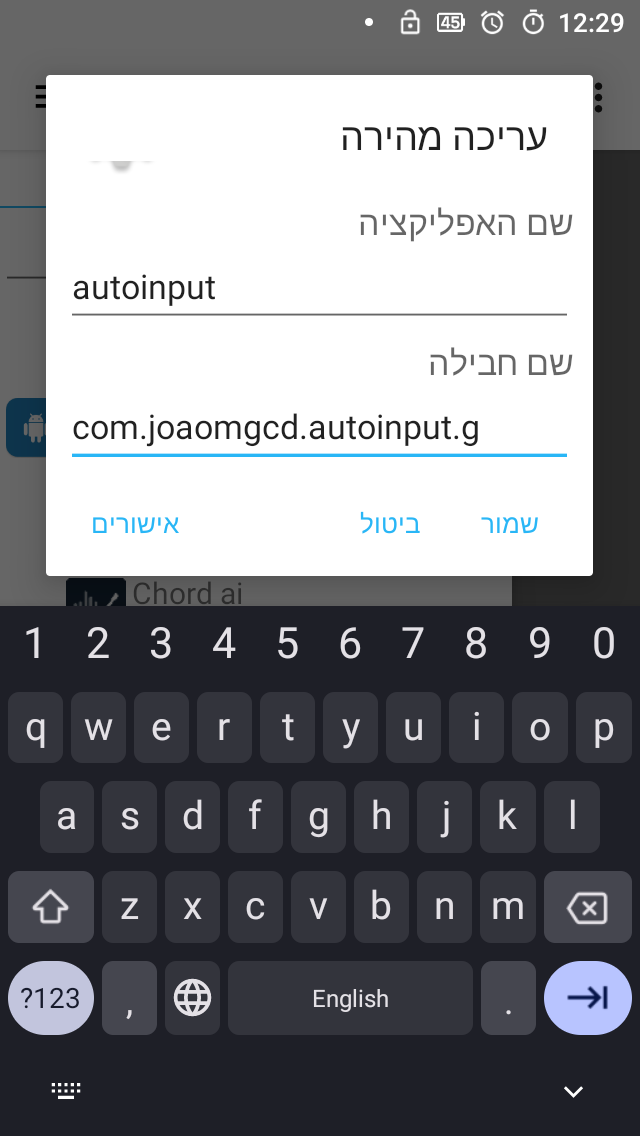640x1136 pixels.
Task: Switch to the ?123 symbols keyboard
Action: pyautogui.click(x=50, y=998)
